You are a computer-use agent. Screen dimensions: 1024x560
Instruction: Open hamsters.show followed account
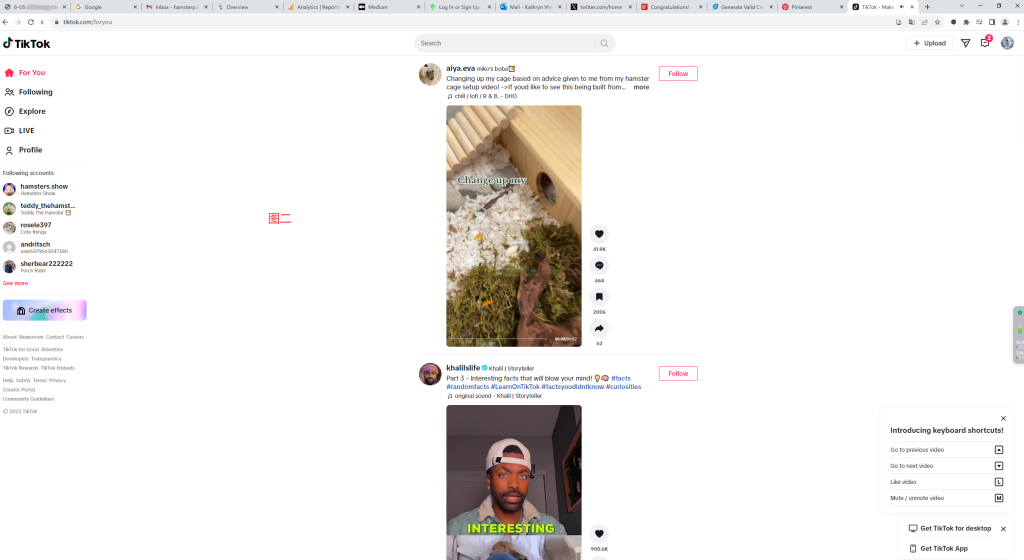(43, 187)
